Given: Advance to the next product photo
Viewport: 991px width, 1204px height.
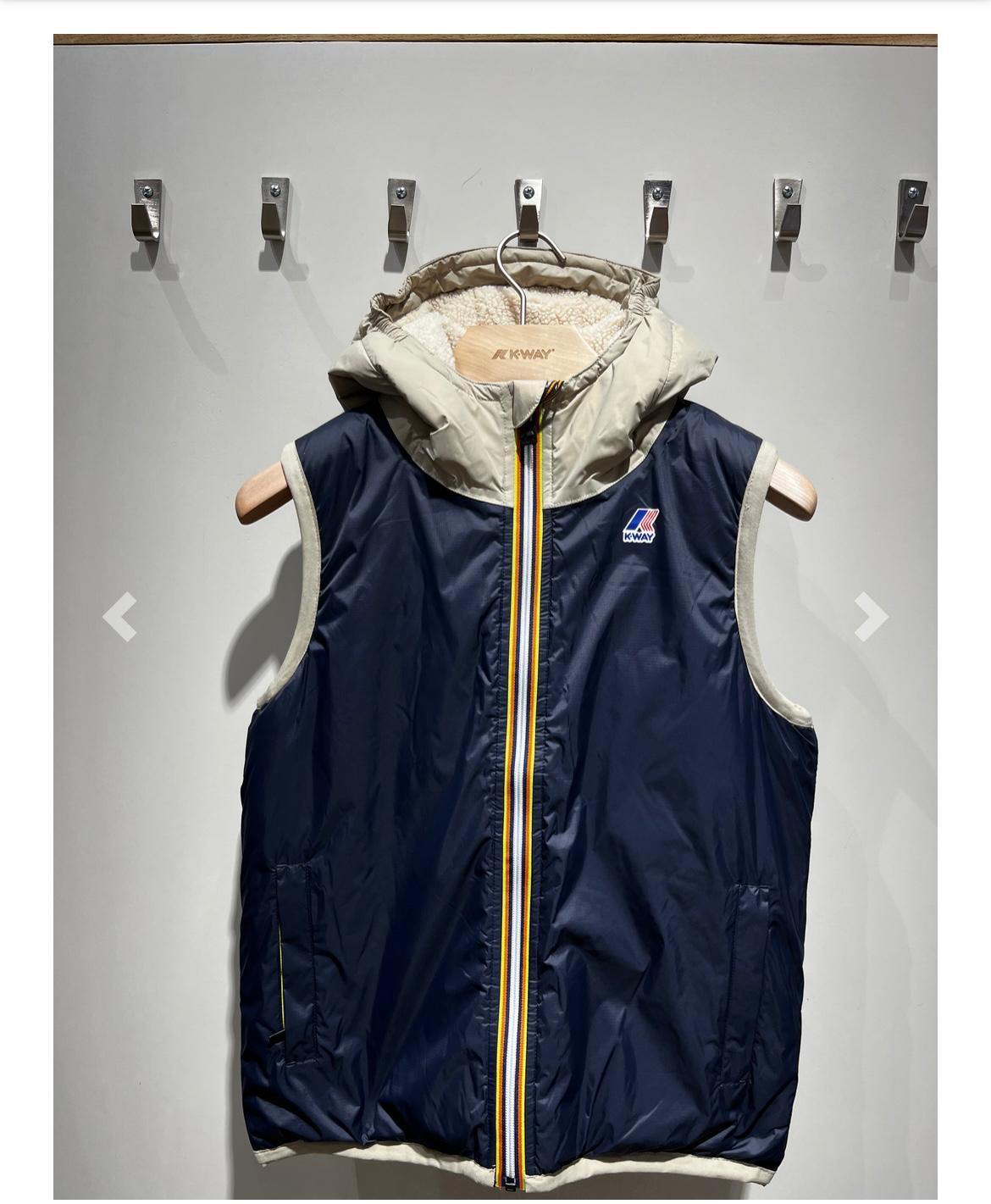Looking at the screenshot, I should [x=870, y=617].
